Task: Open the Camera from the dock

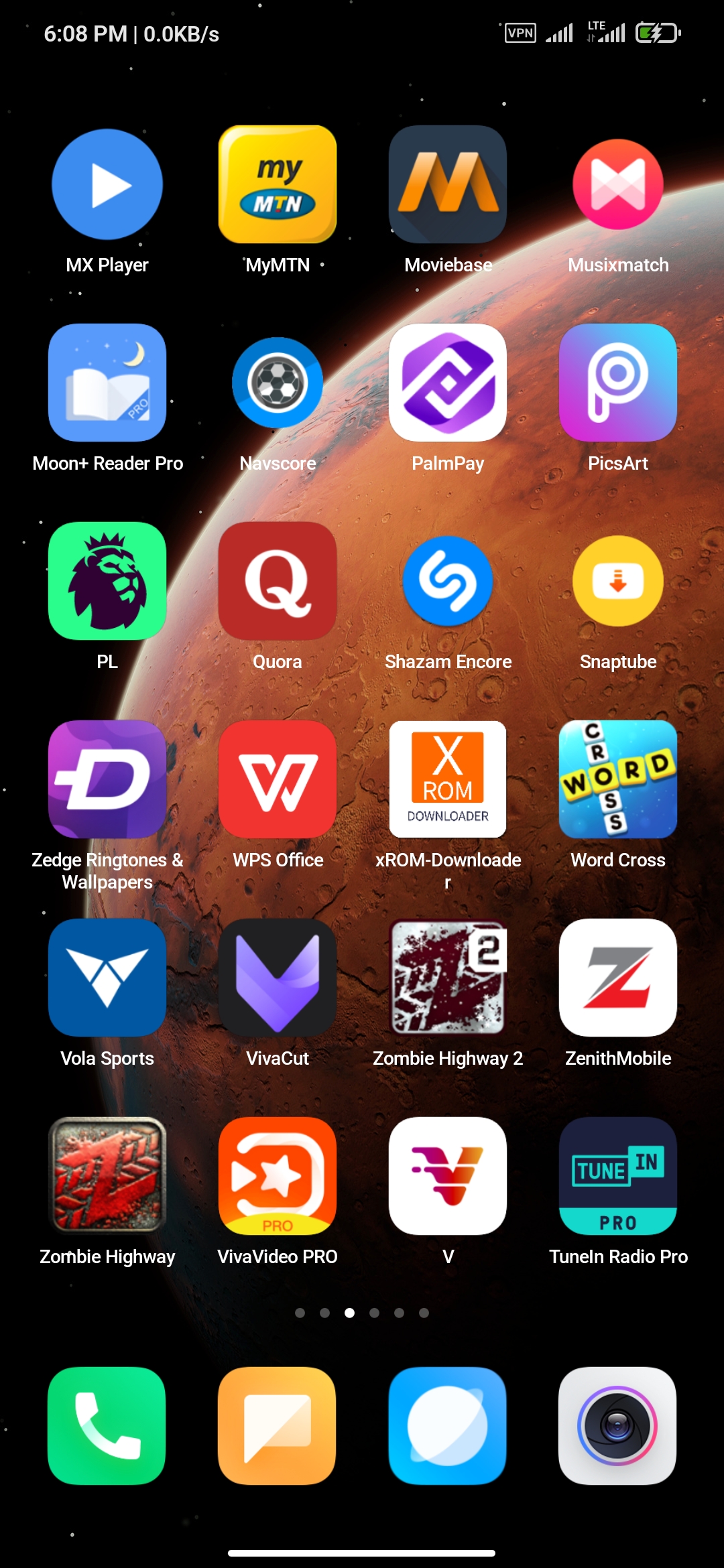Action: (x=617, y=1426)
